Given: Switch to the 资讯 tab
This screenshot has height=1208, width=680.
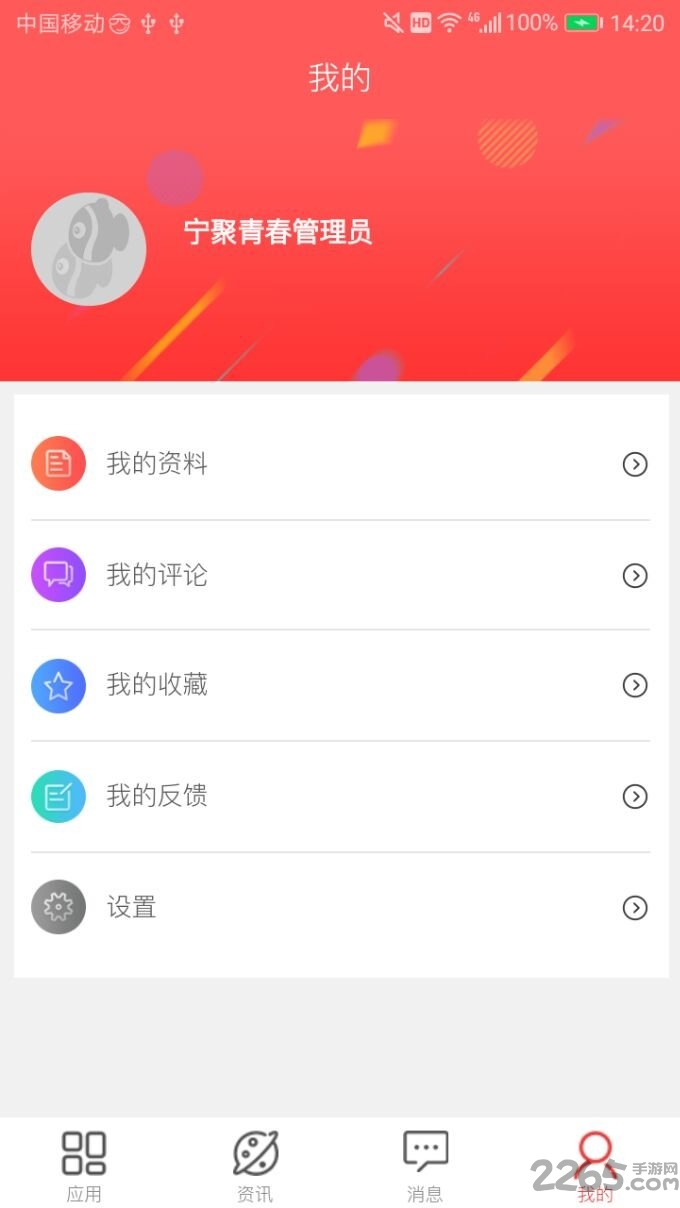Looking at the screenshot, I should click(255, 1166).
